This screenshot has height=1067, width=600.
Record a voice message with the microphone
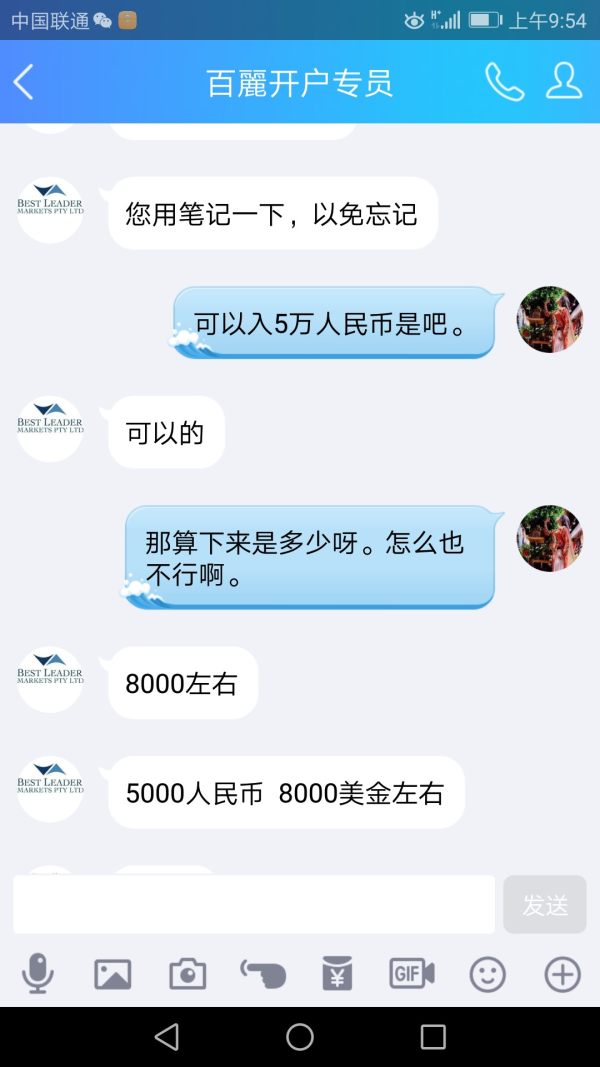pyautogui.click(x=38, y=973)
